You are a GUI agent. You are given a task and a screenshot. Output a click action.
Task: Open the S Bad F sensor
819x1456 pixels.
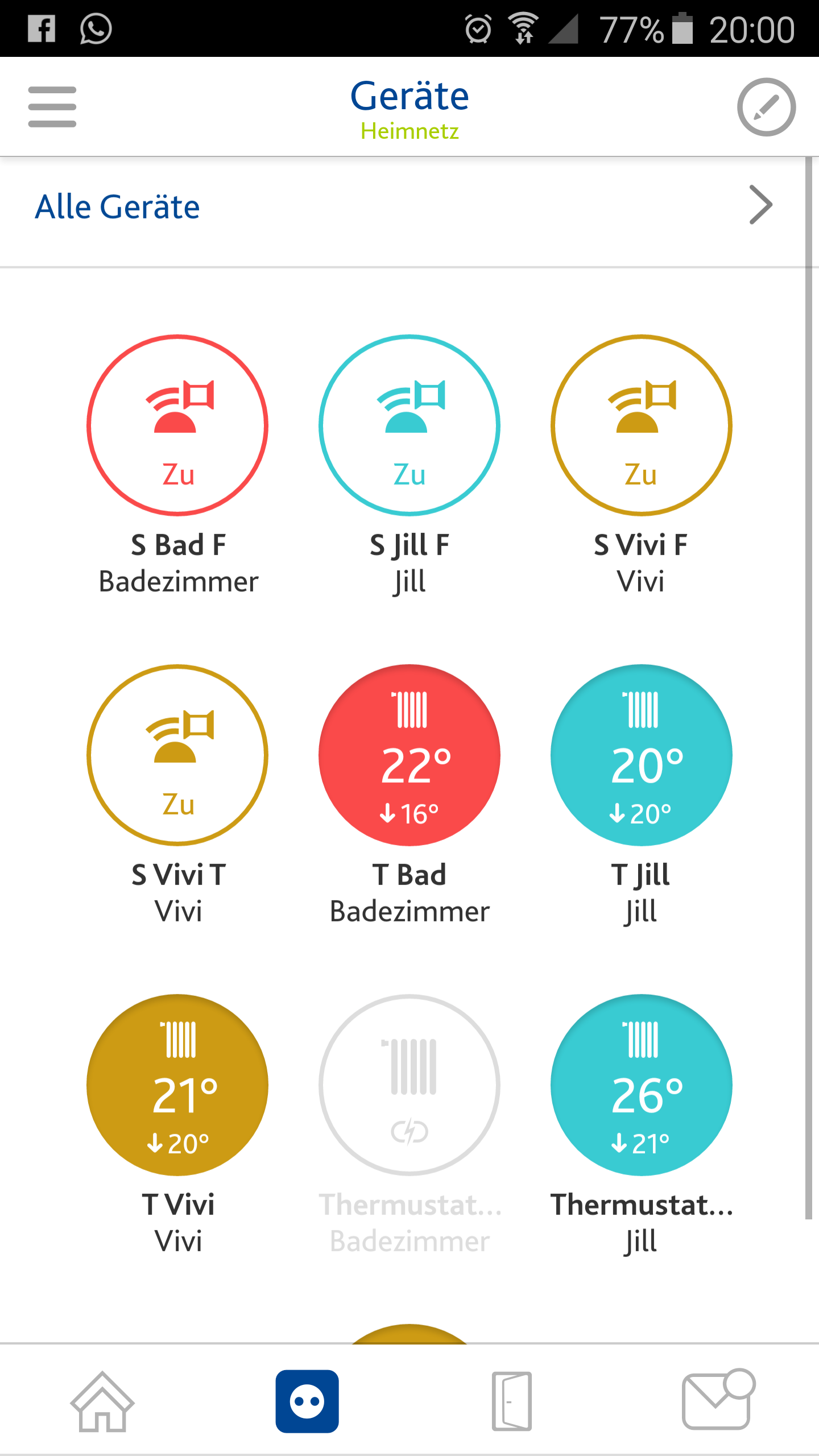(178, 425)
